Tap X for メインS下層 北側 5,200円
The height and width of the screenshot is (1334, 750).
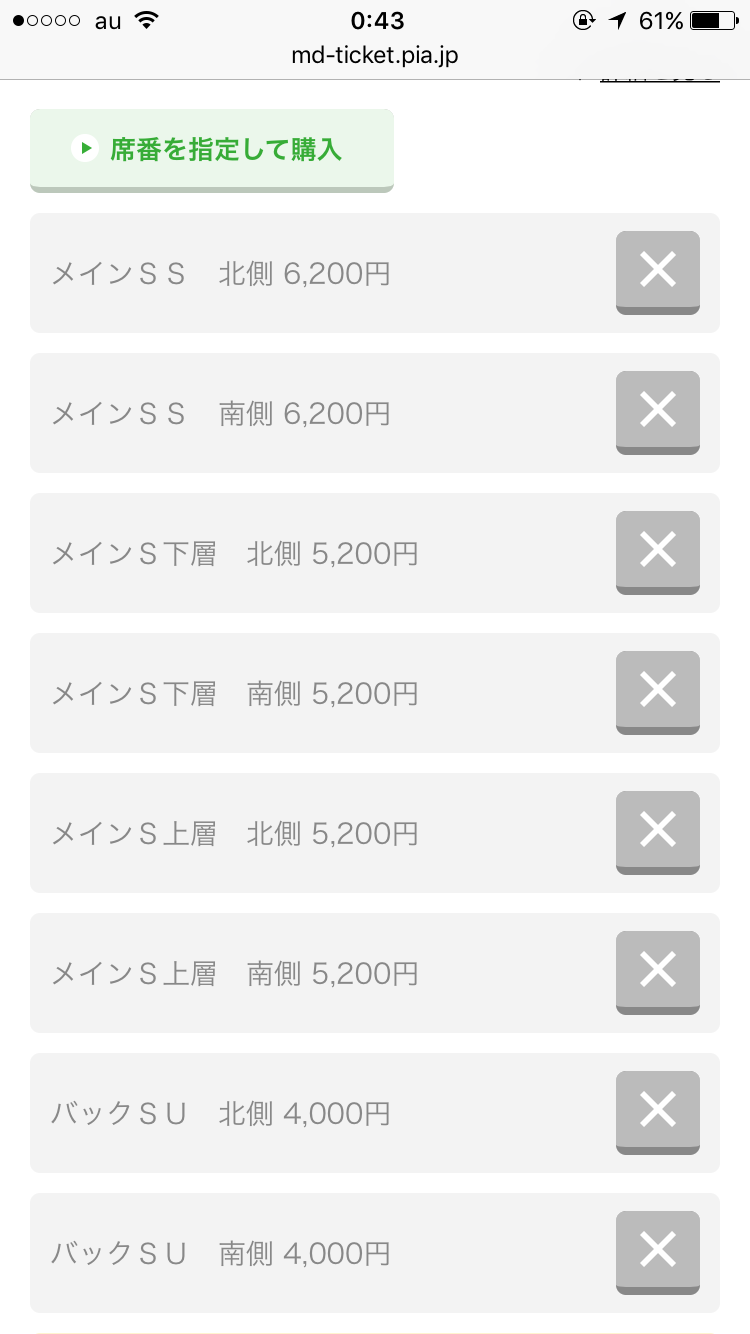[x=657, y=551]
